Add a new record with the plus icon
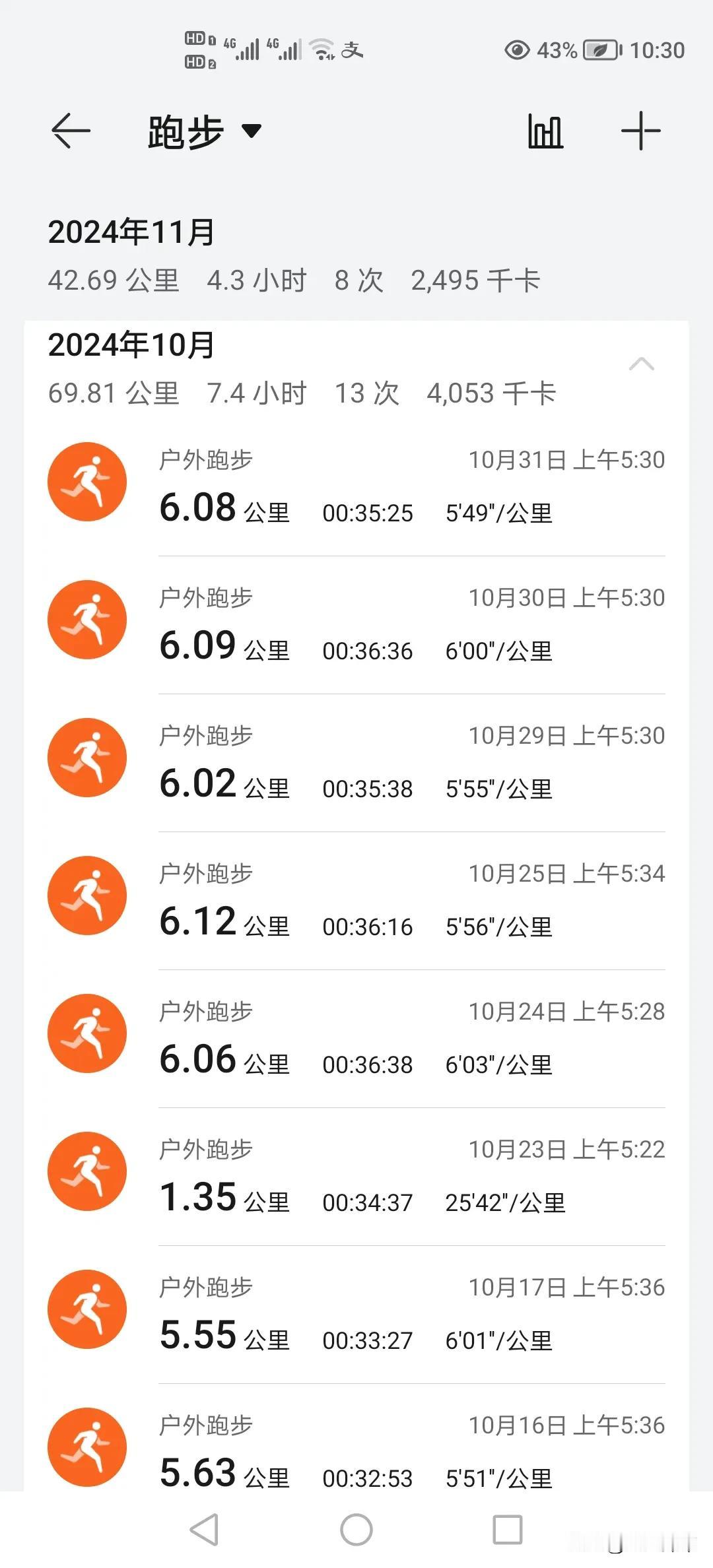The width and height of the screenshot is (713, 1568). [x=640, y=131]
